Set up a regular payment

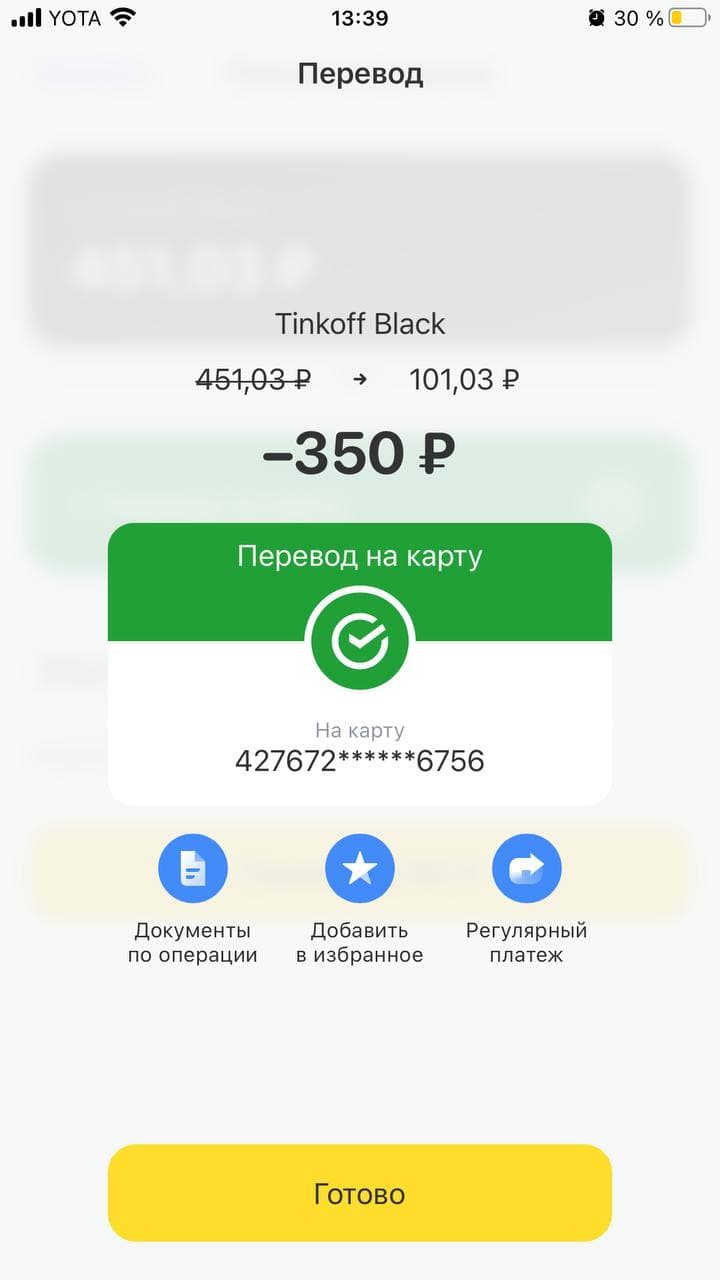click(x=527, y=869)
